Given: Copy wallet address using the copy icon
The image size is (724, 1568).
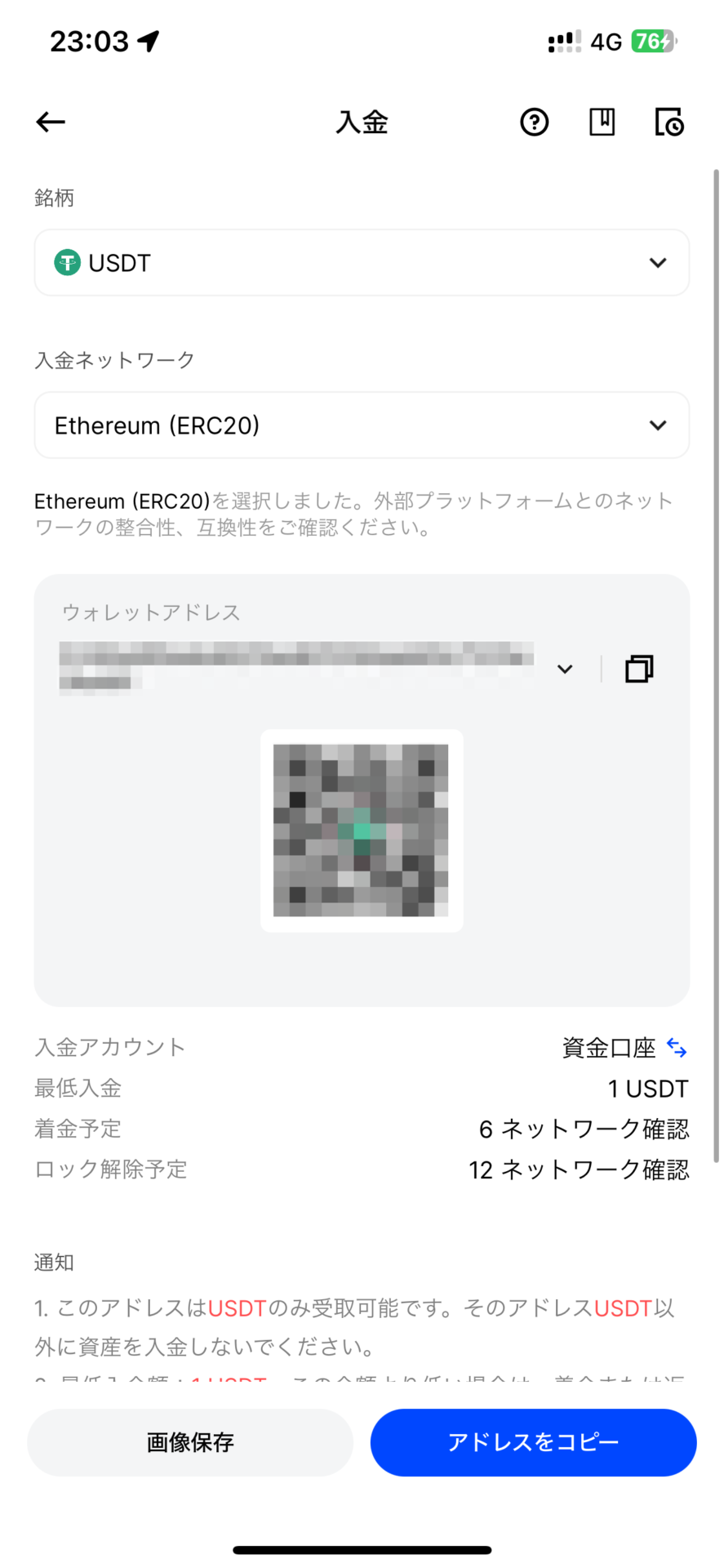Looking at the screenshot, I should (x=639, y=669).
